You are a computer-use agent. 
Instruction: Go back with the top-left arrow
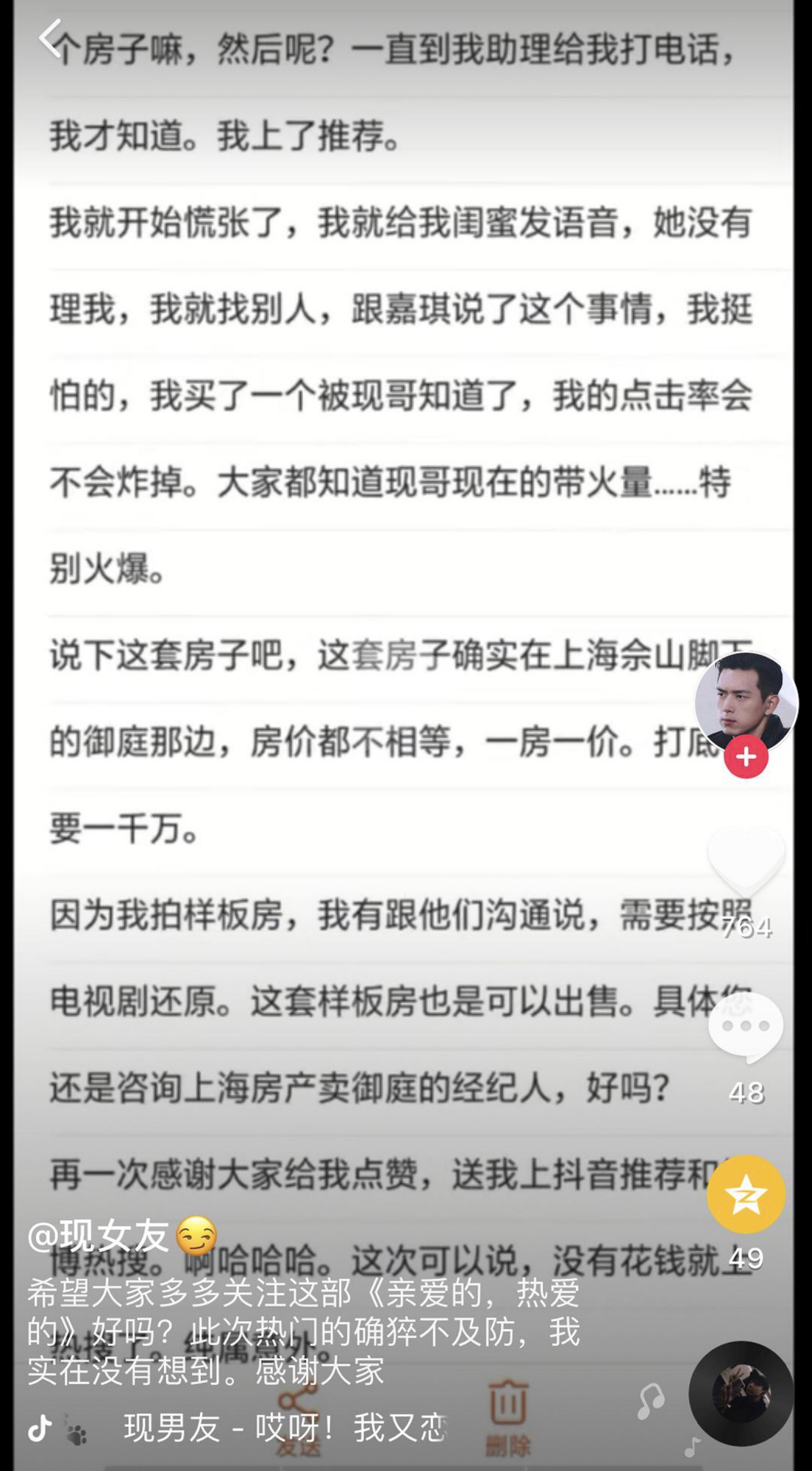tap(50, 38)
